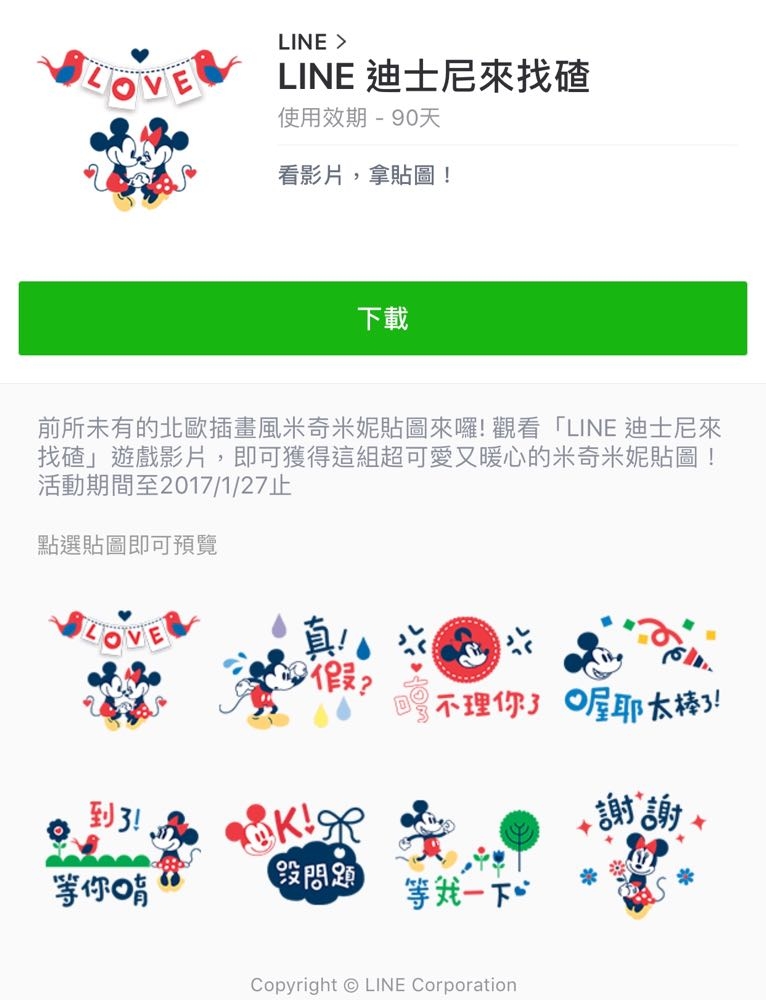Tap the green 下載 download button
This screenshot has width=766, height=1000.
coord(382,318)
